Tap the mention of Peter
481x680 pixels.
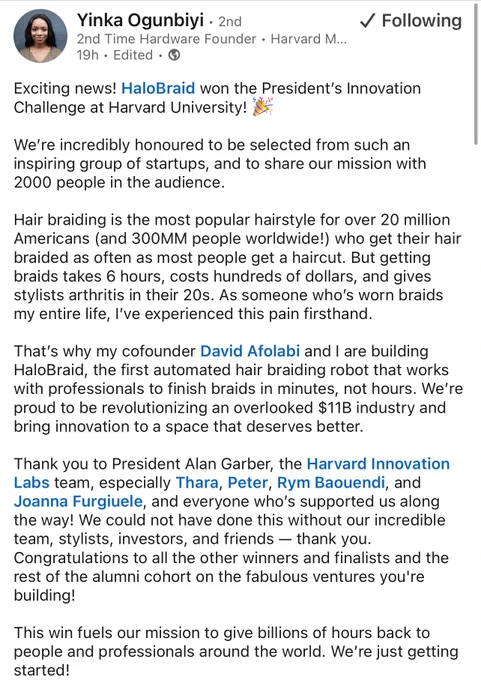[248, 482]
